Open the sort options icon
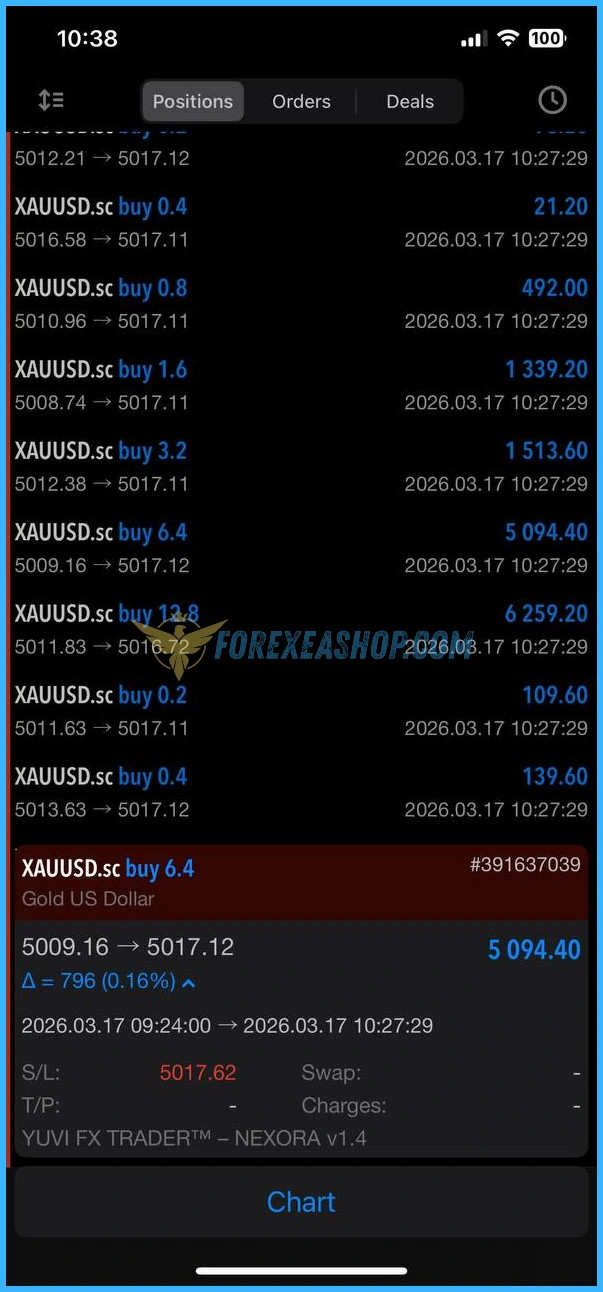This screenshot has height=1292, width=603. point(51,100)
